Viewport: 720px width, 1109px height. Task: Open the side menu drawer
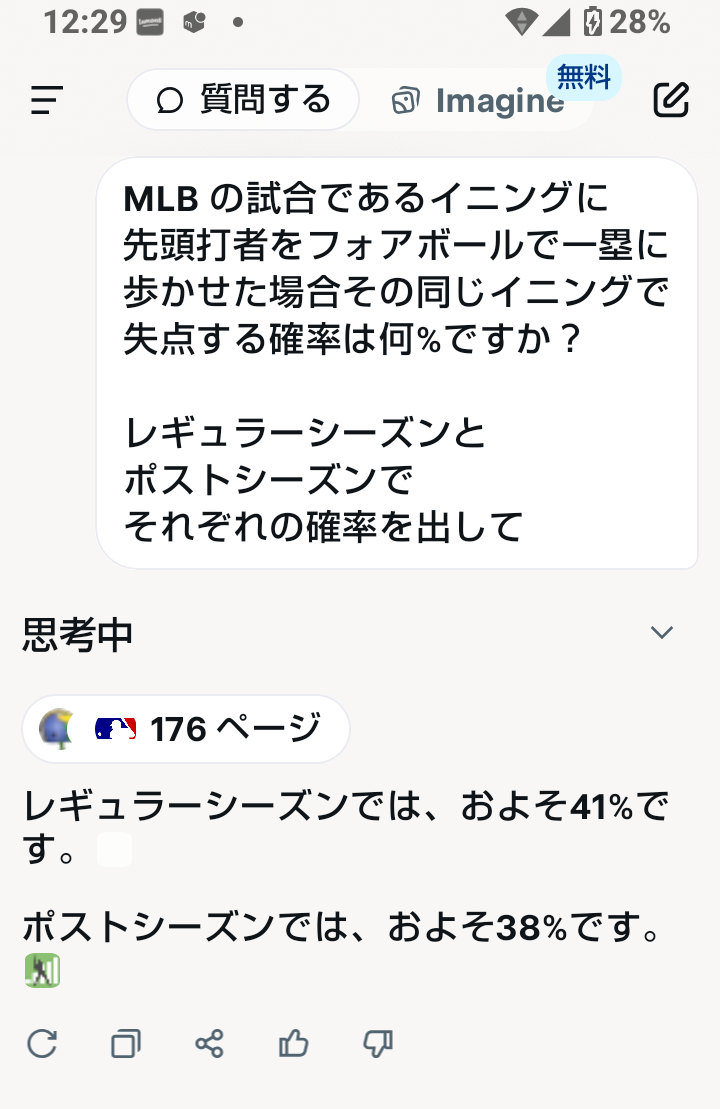47,100
